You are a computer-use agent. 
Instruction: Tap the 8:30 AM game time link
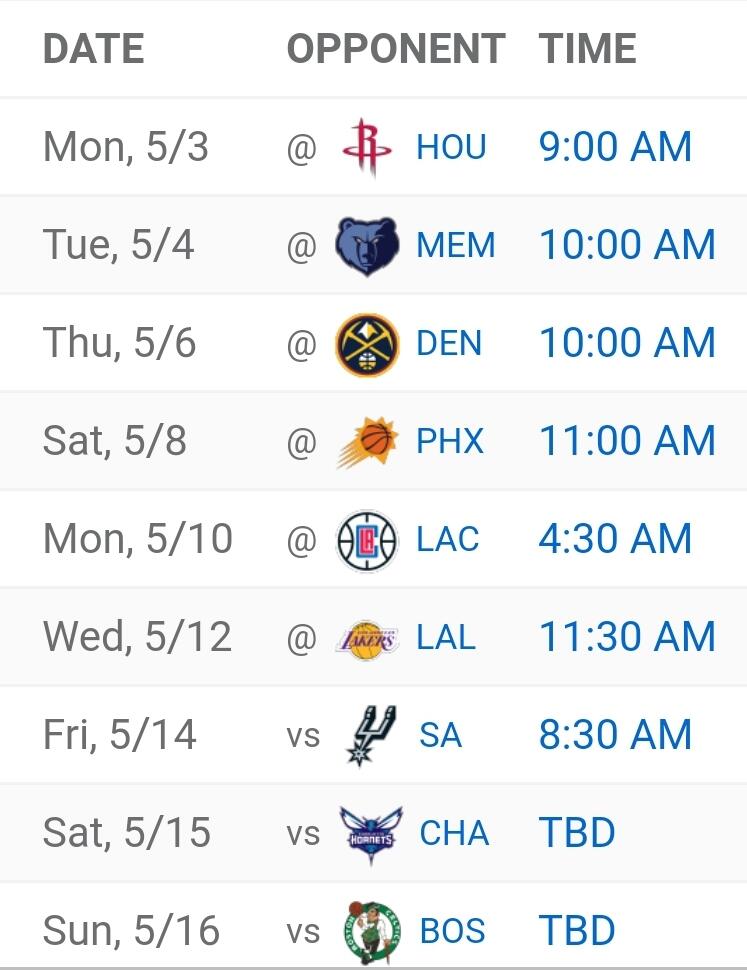tap(615, 734)
